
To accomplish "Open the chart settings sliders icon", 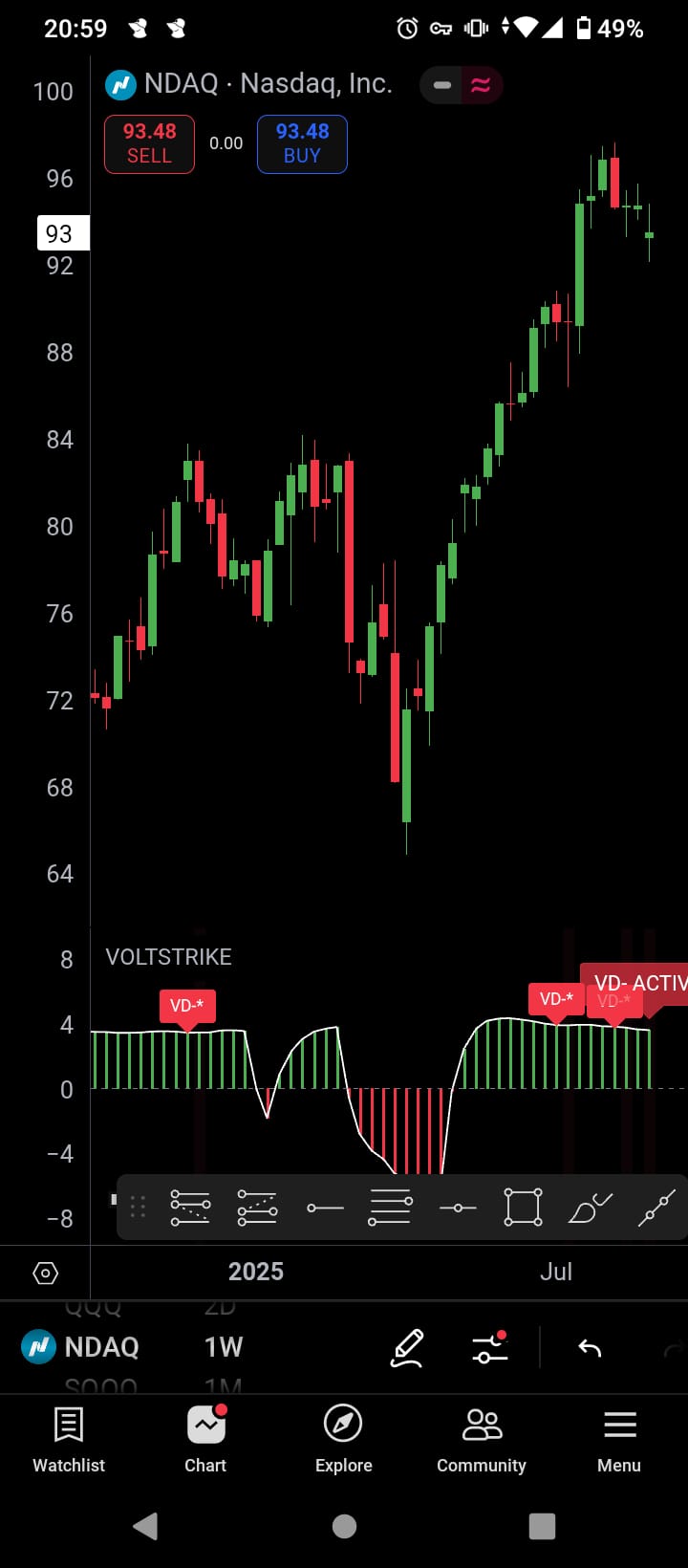I will [x=489, y=1348].
